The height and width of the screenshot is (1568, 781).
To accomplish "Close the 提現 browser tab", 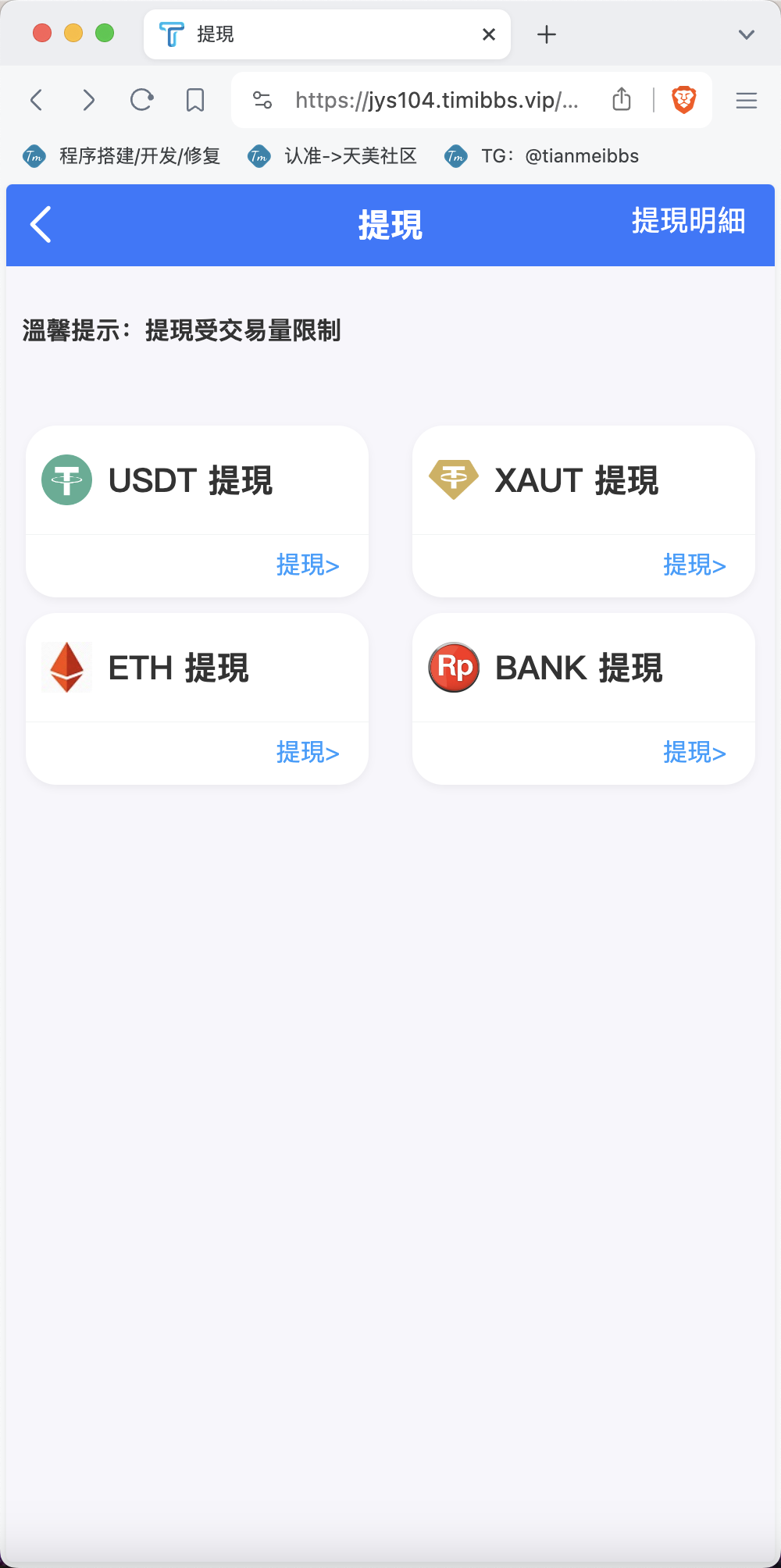I will [489, 34].
